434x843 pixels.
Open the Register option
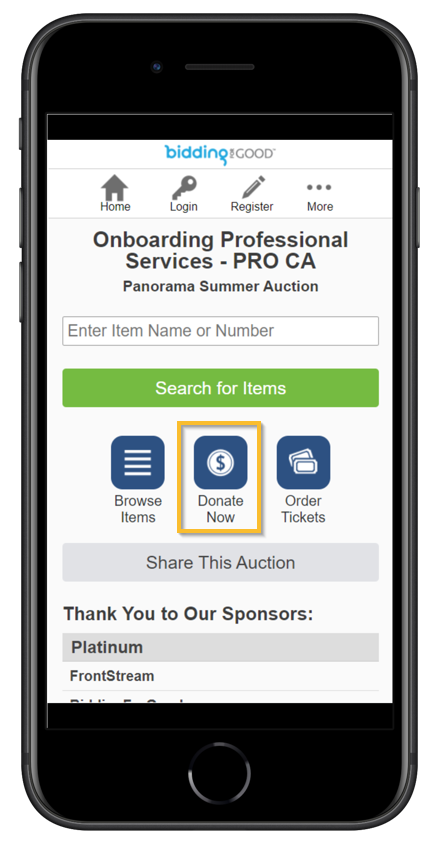click(252, 194)
